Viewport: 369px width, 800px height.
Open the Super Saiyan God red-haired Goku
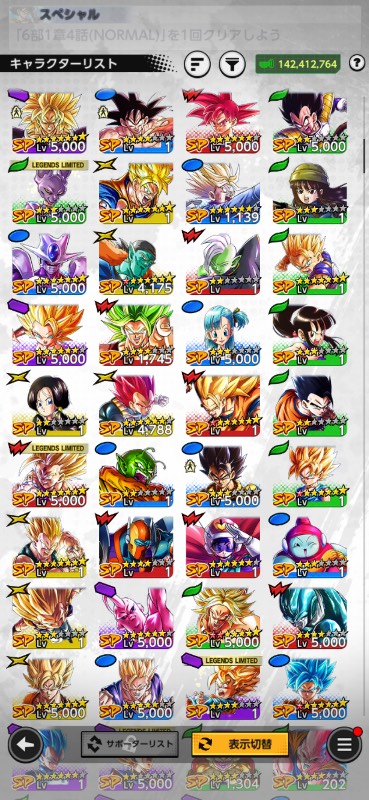pyautogui.click(x=223, y=121)
